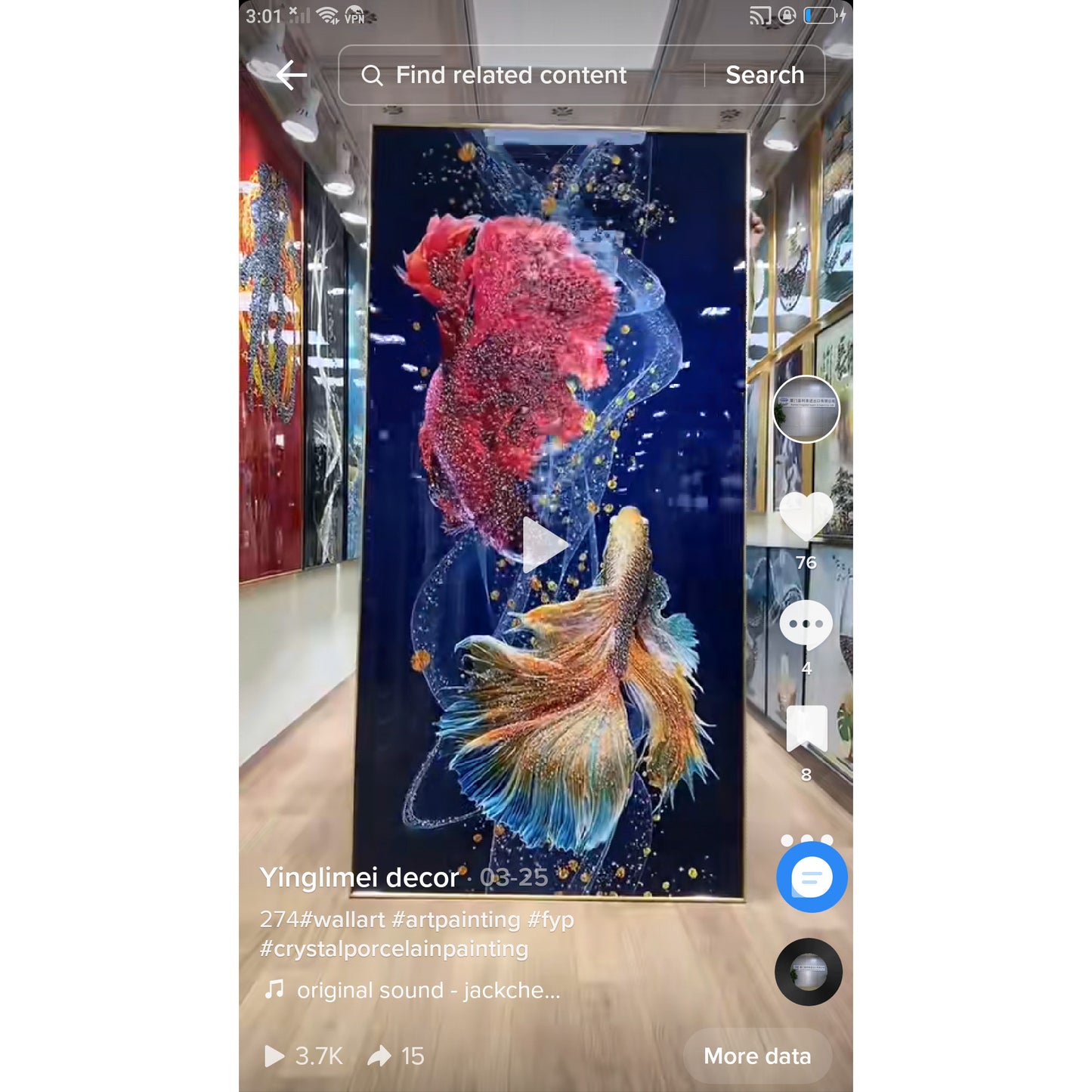Screen dimensions: 1092x1092
Task: Go back using the arrow icon
Action: pos(291,75)
